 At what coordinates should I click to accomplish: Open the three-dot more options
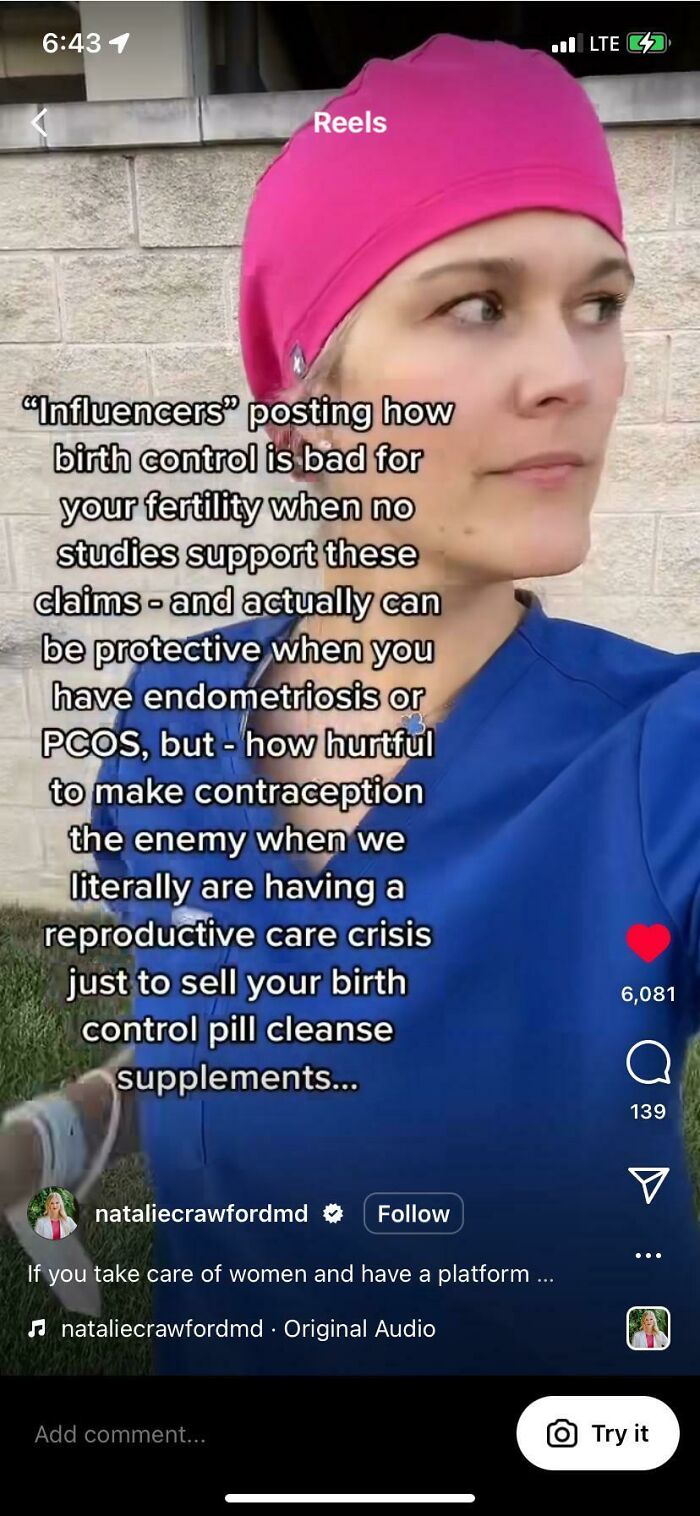648,1256
